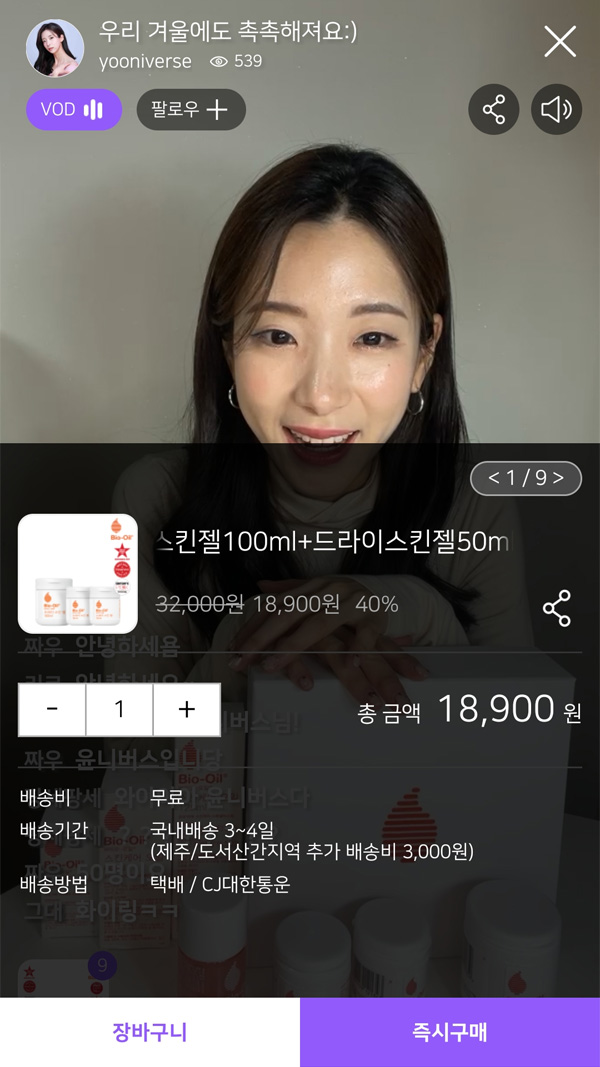Buy now with 즉시구매
This screenshot has width=600, height=1067.
[x=450, y=1032]
